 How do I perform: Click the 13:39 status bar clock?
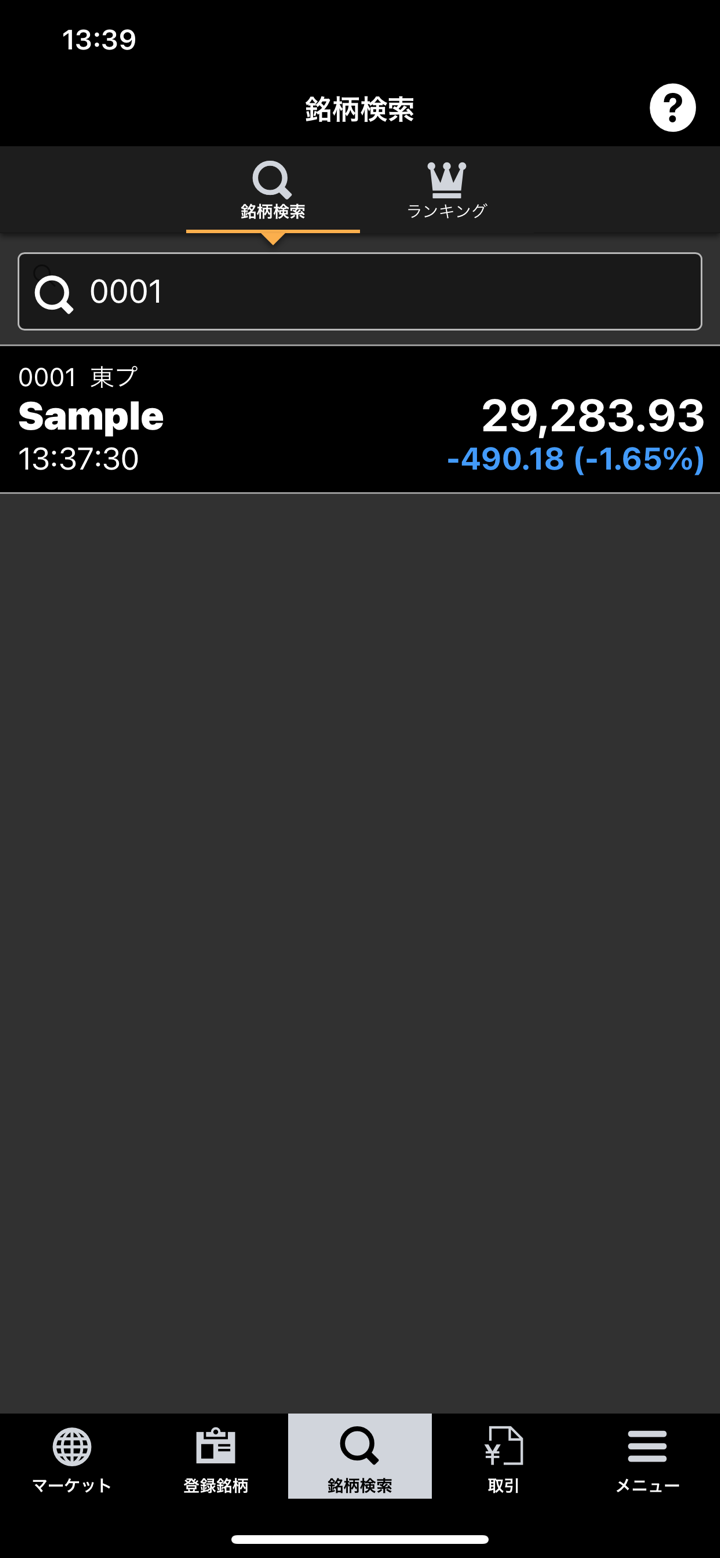click(x=100, y=39)
